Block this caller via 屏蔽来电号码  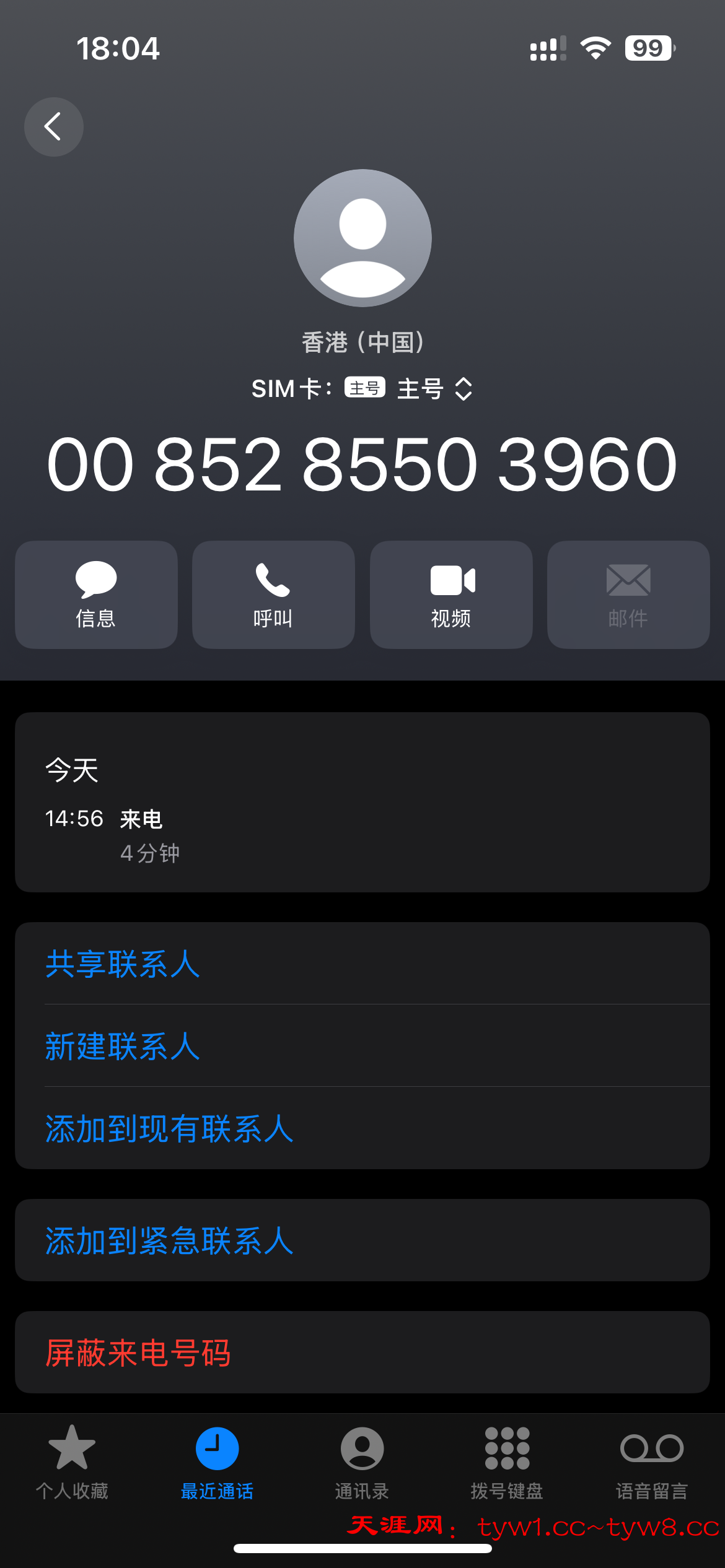click(x=138, y=1353)
